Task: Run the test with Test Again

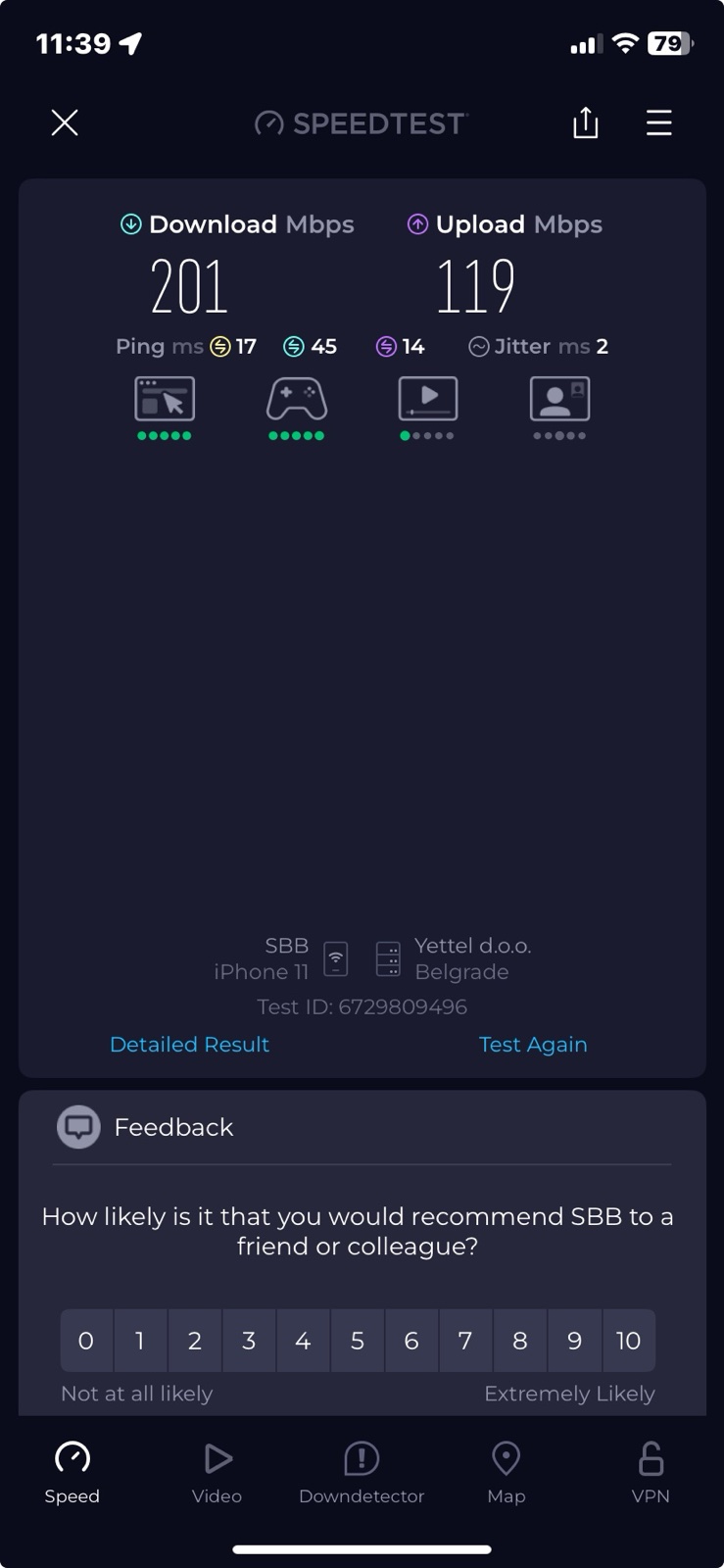Action: pyautogui.click(x=533, y=1045)
